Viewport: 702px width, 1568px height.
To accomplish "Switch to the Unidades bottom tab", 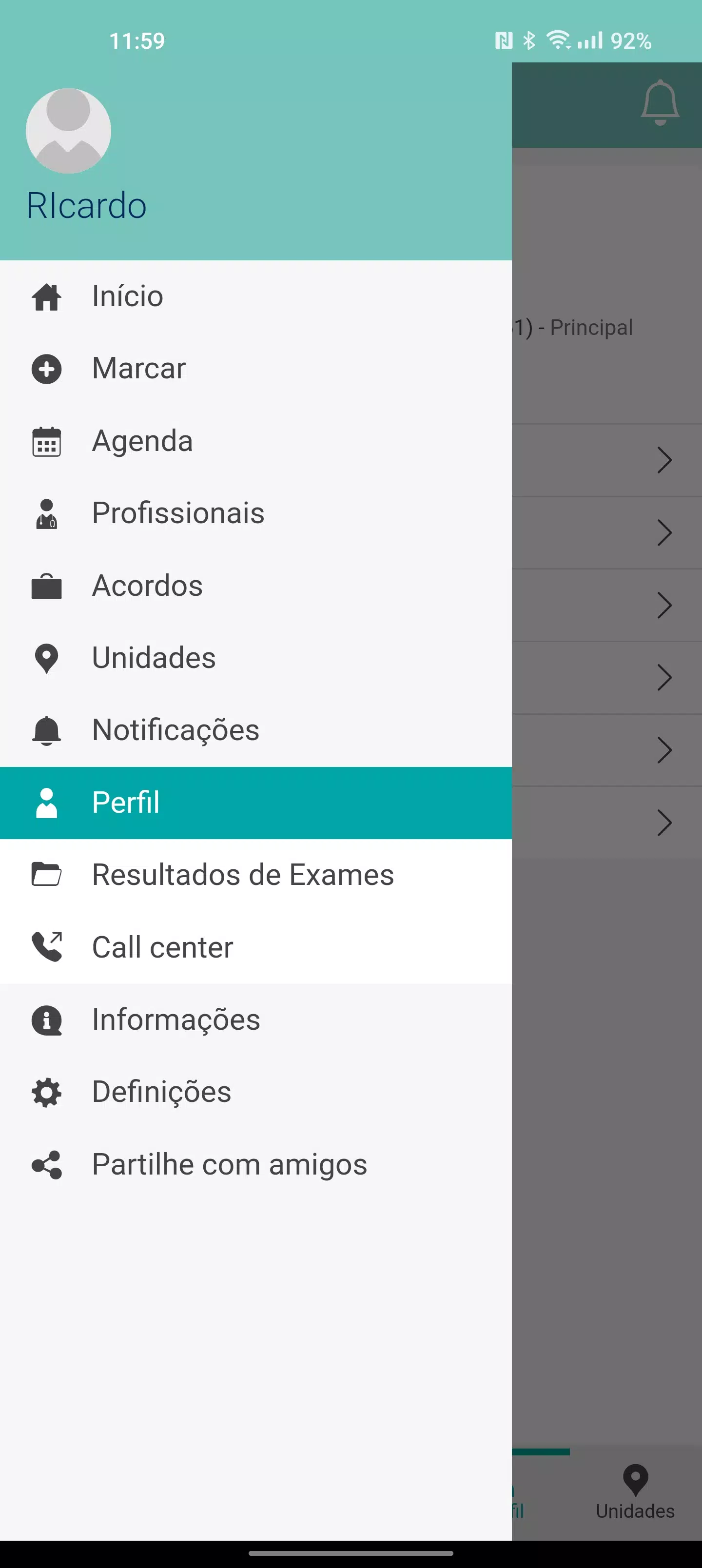I will point(635,1491).
